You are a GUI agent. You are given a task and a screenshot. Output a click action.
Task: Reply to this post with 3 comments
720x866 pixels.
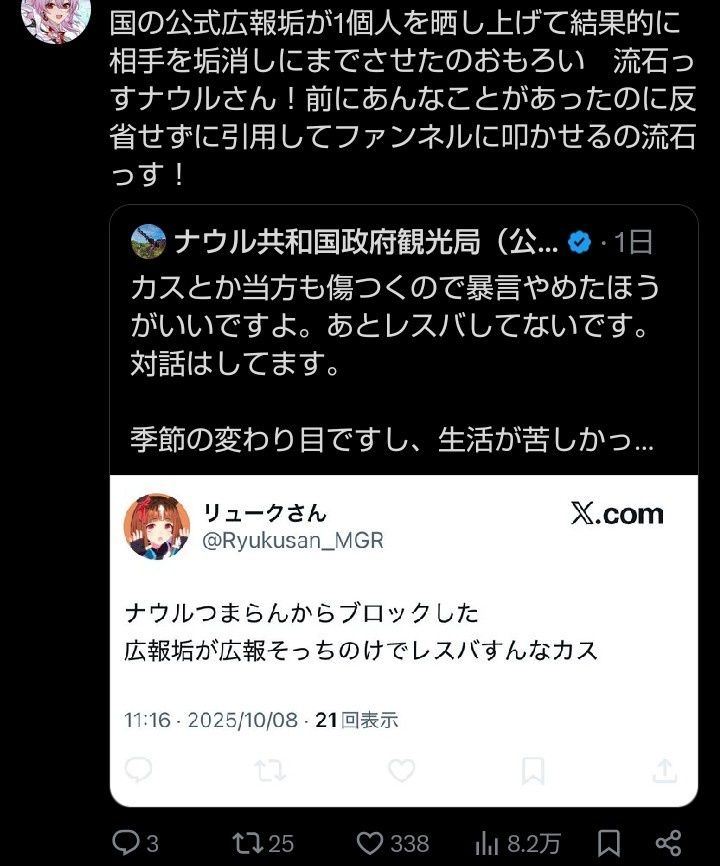[x=126, y=843]
